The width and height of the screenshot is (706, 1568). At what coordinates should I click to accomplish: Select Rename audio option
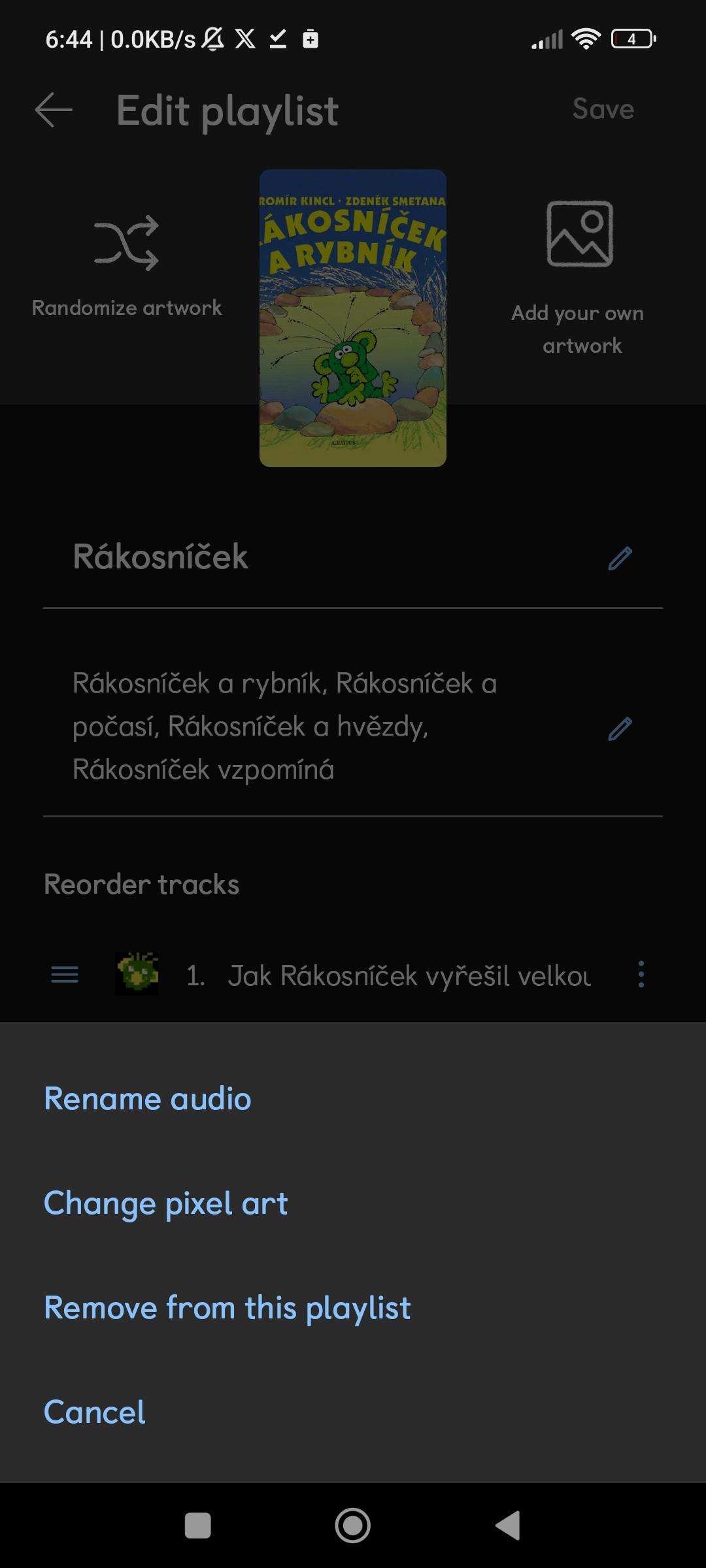148,1099
